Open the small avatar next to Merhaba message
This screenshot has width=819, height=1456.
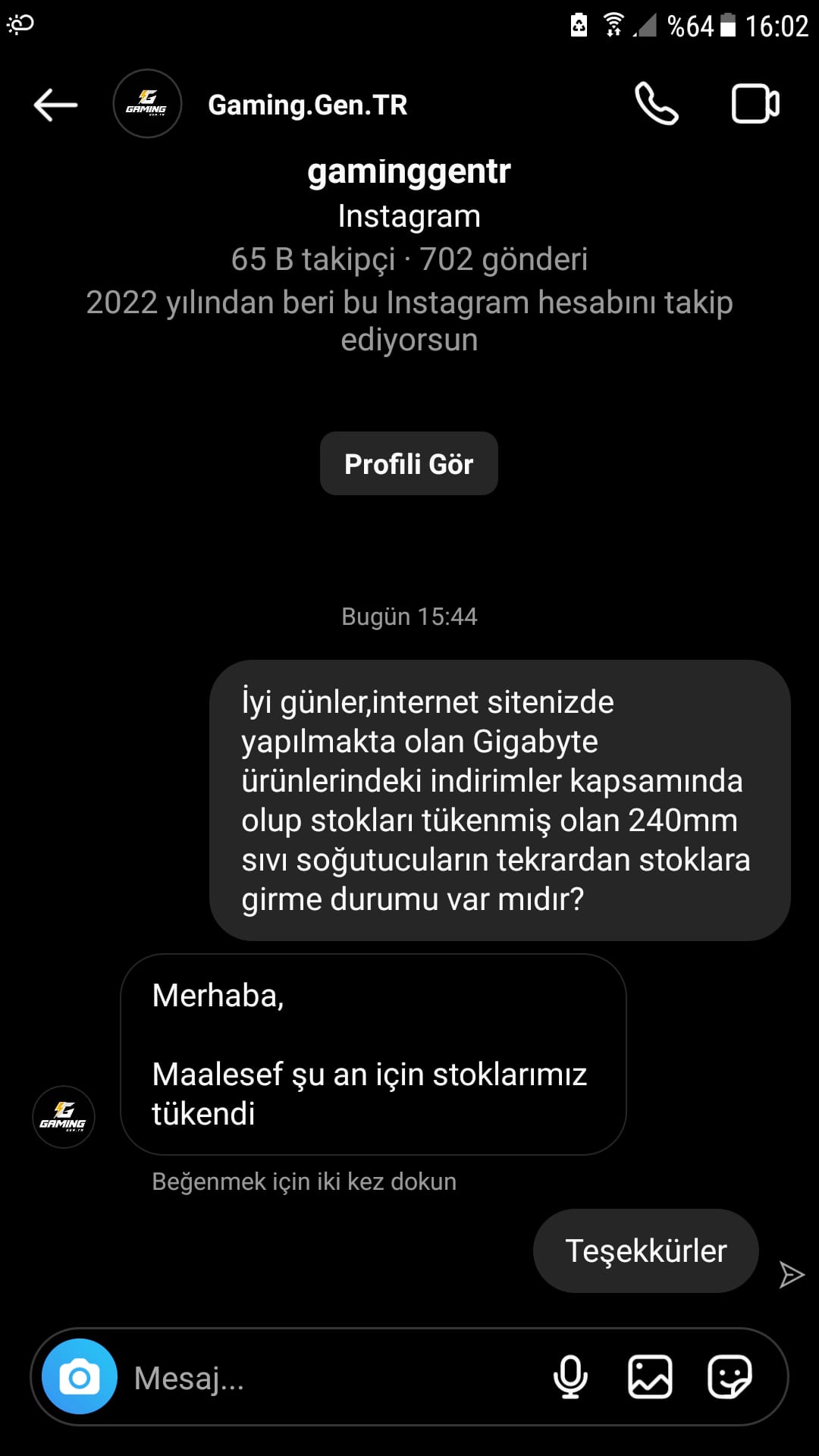tap(64, 1116)
